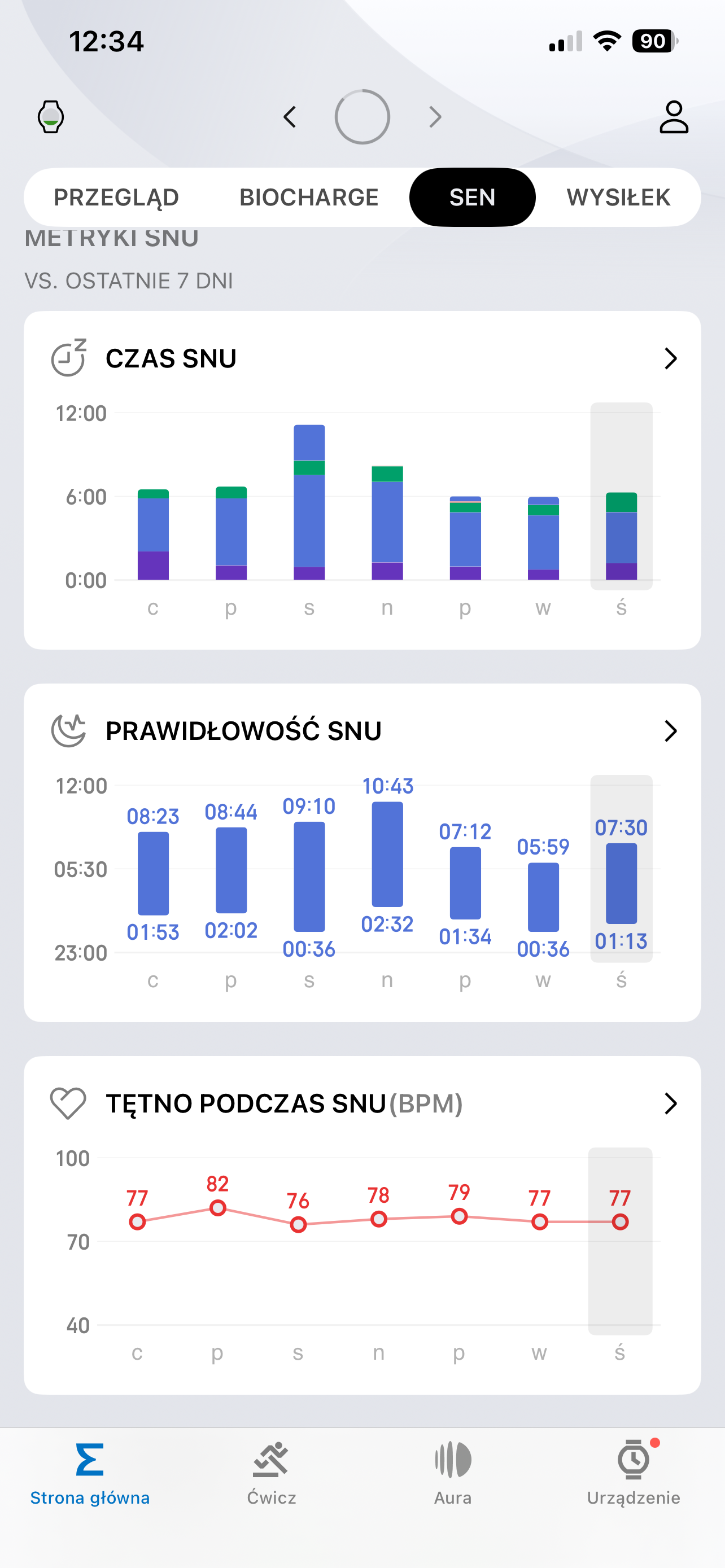Go to the previous day
The image size is (725, 1568).
pyautogui.click(x=290, y=117)
